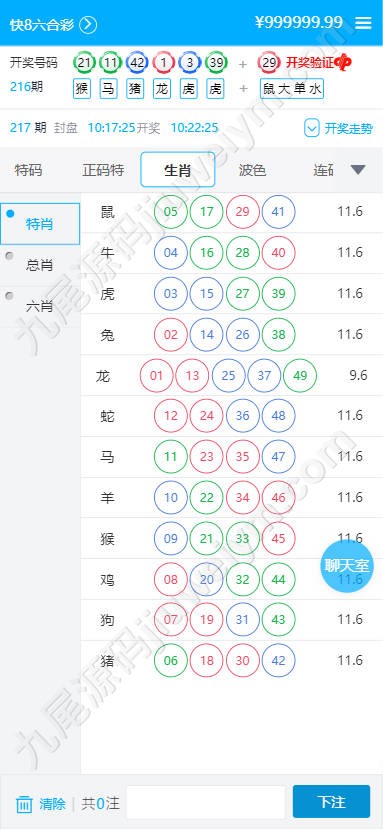Open the 聊天室 chat room bubble

[347, 566]
